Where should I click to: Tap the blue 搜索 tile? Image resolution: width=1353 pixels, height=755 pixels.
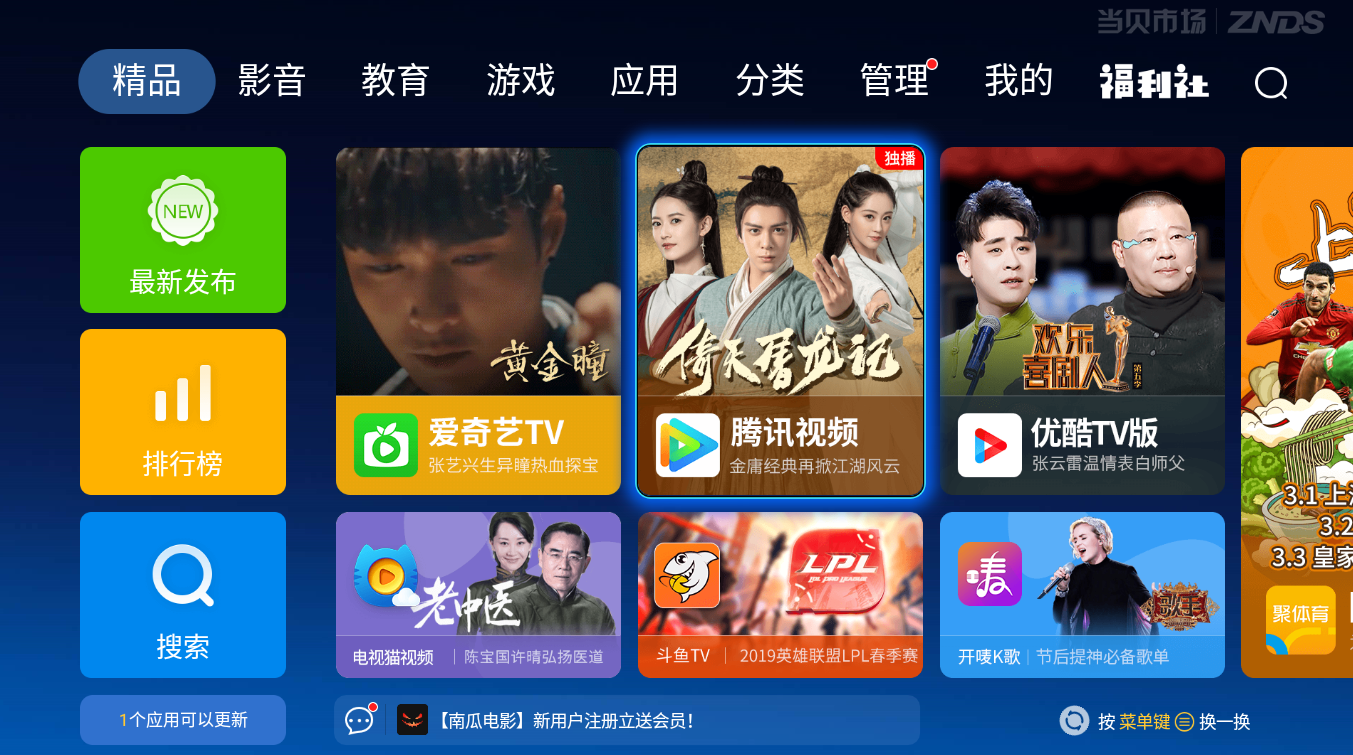tap(183, 595)
